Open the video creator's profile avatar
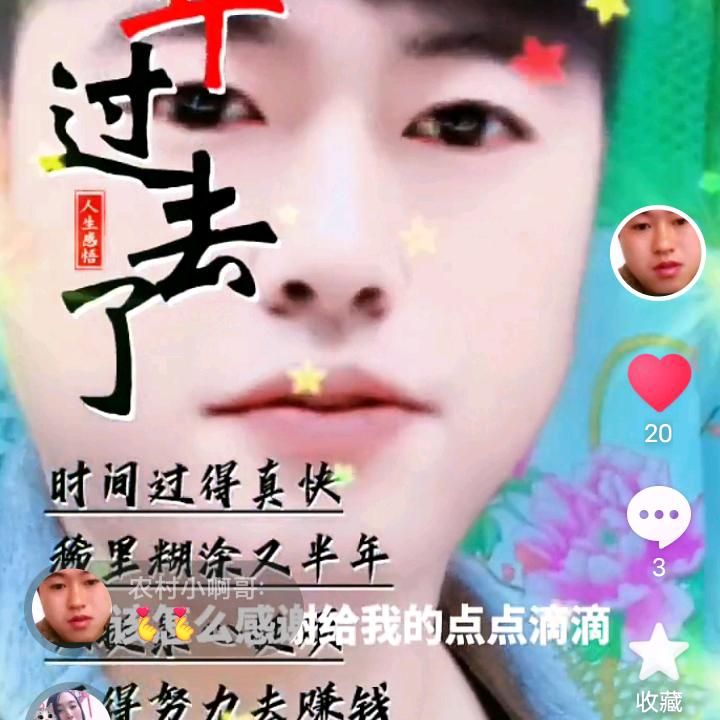This screenshot has height=720, width=720. [x=657, y=253]
